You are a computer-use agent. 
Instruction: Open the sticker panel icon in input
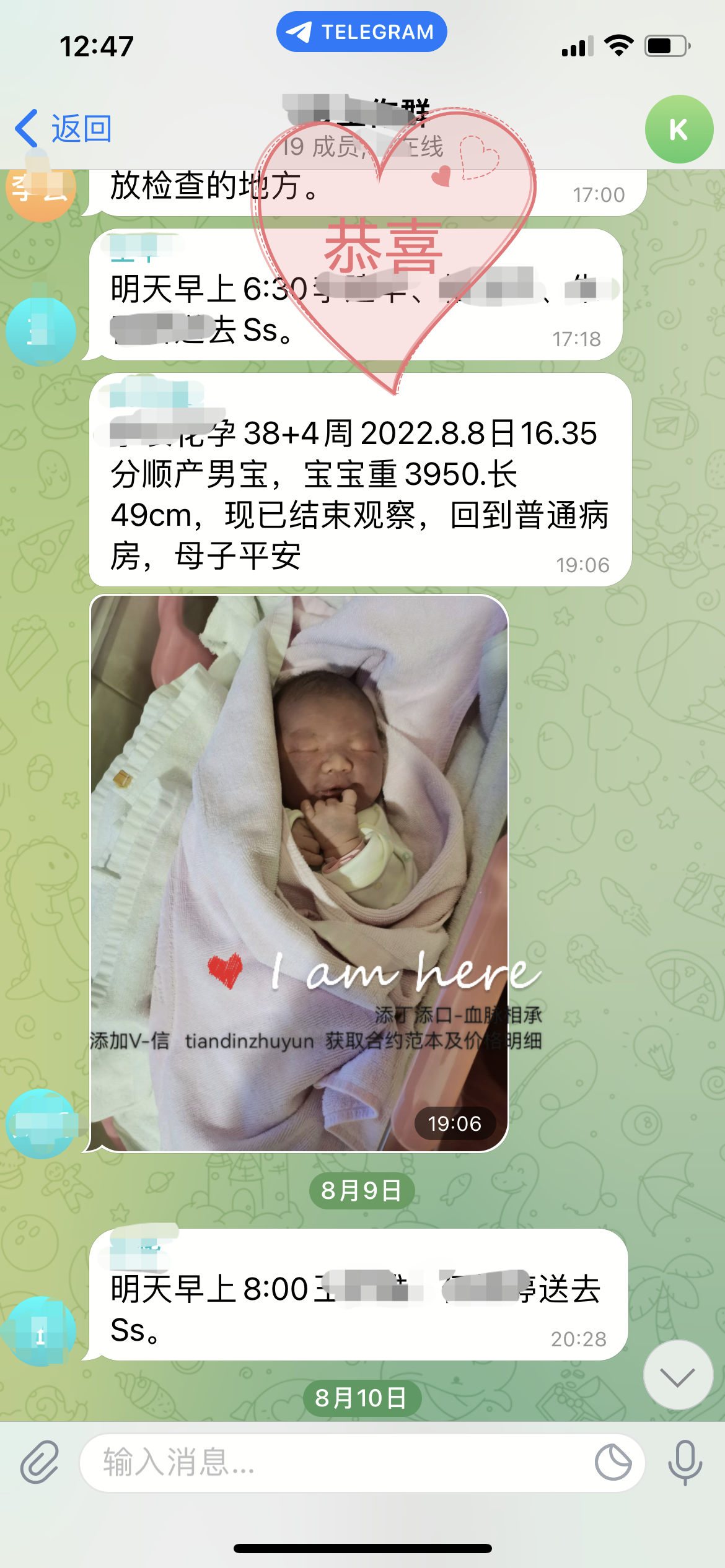click(613, 1463)
